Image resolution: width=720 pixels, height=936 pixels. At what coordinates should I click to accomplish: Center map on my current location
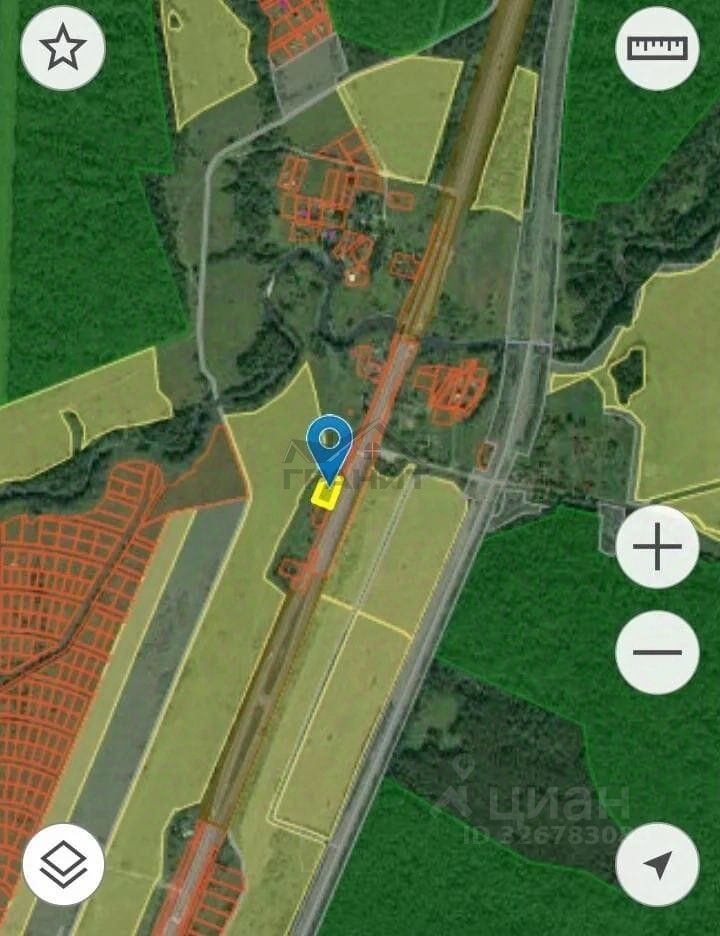(657, 864)
